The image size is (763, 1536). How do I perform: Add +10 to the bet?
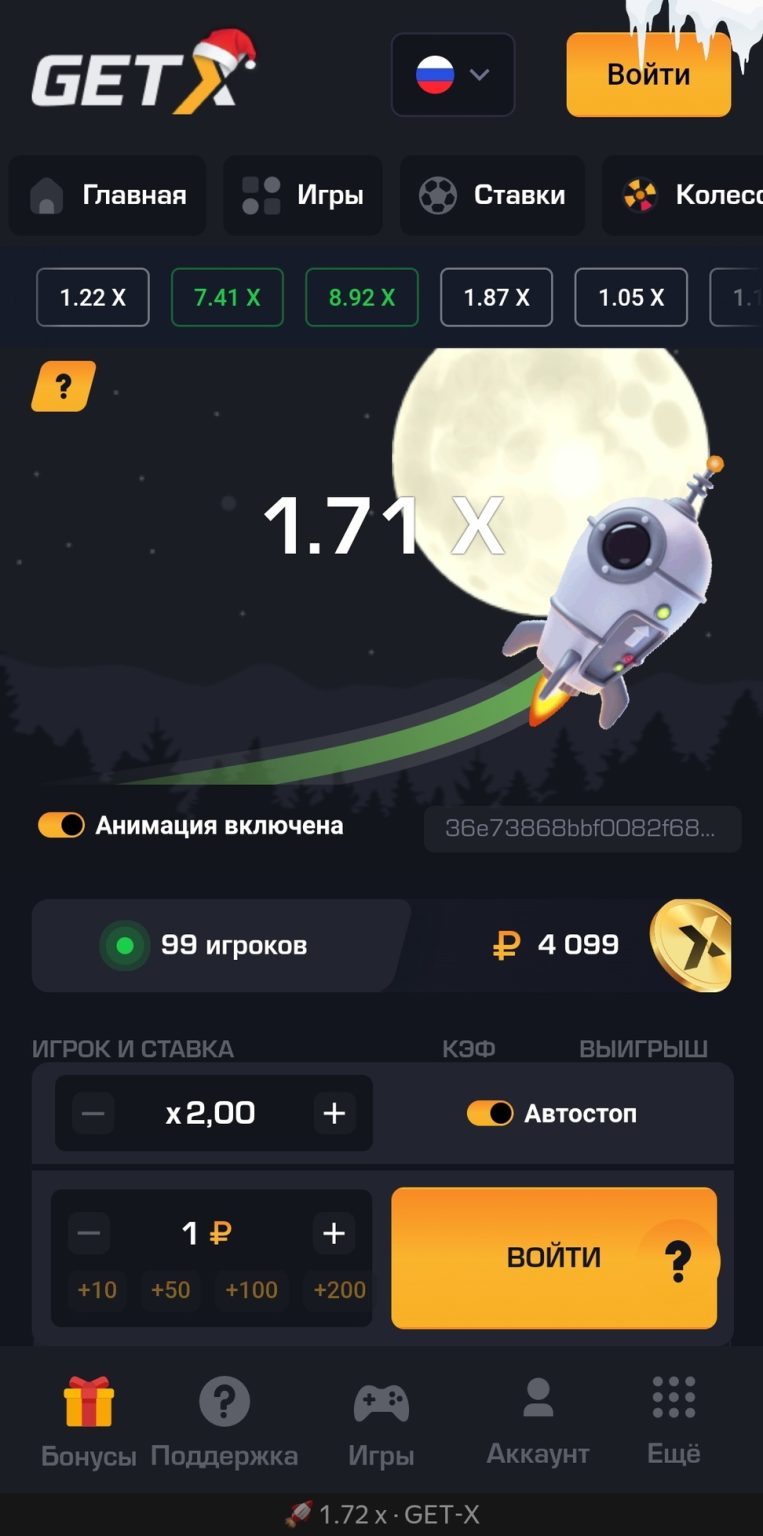[97, 1290]
